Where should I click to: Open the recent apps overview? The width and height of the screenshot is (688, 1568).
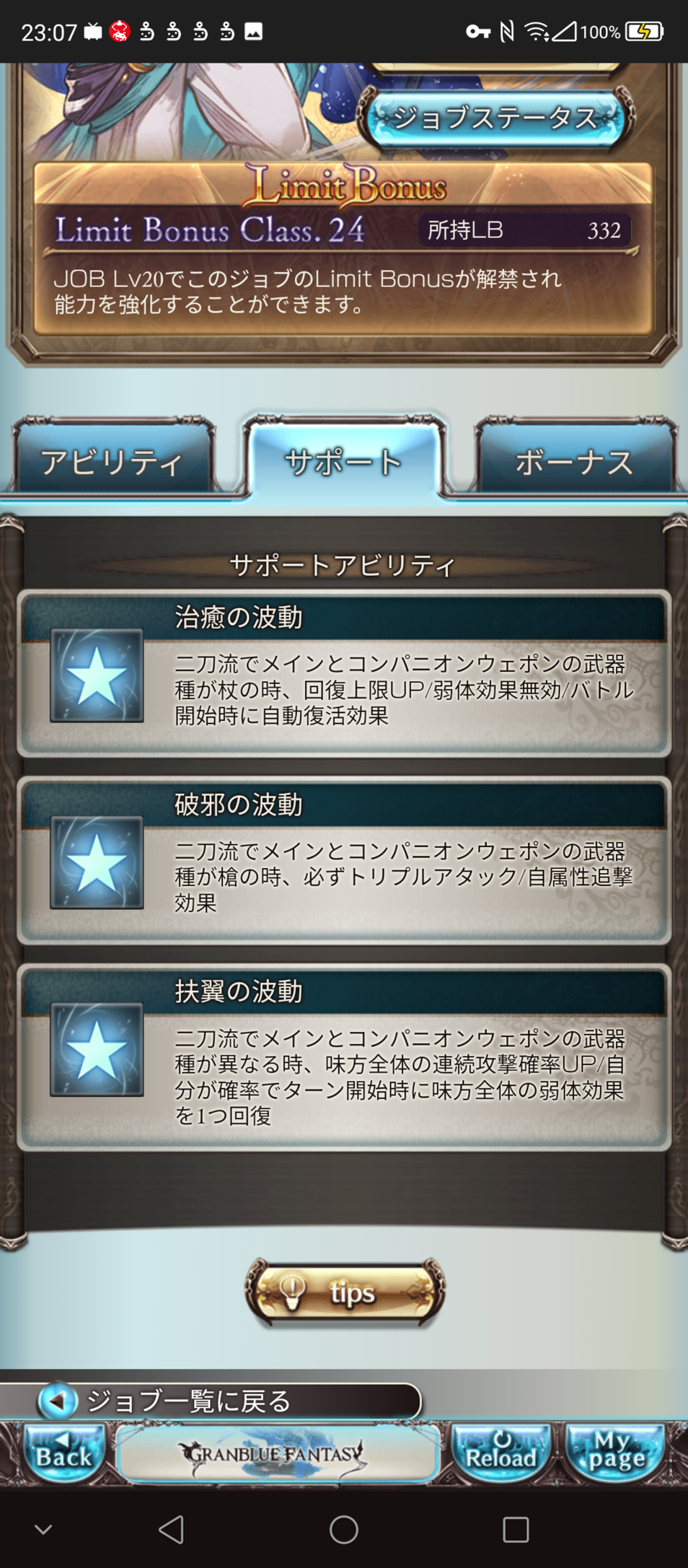pos(516,1529)
